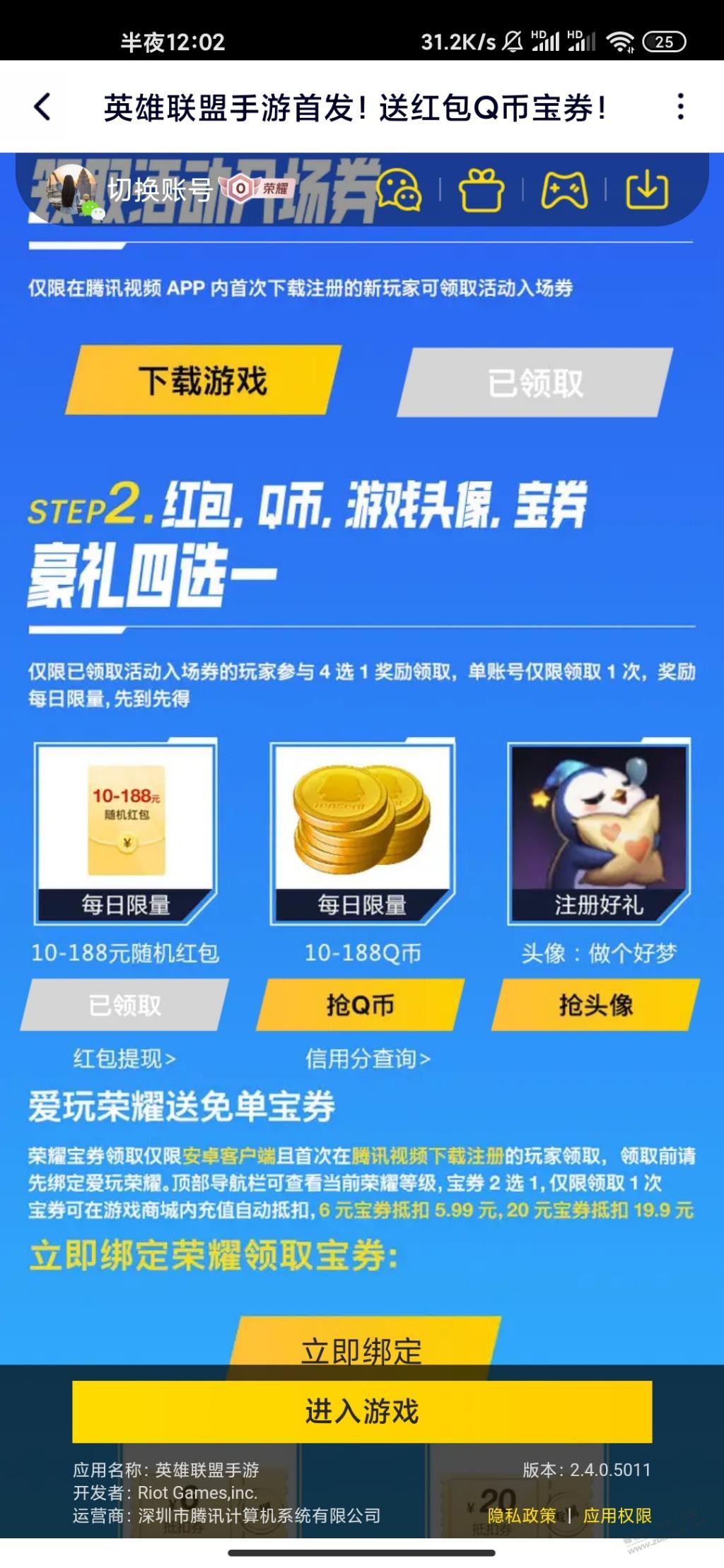This screenshot has width=724, height=1568.
Task: Open the WeChat chat bubble icon
Action: (x=399, y=190)
